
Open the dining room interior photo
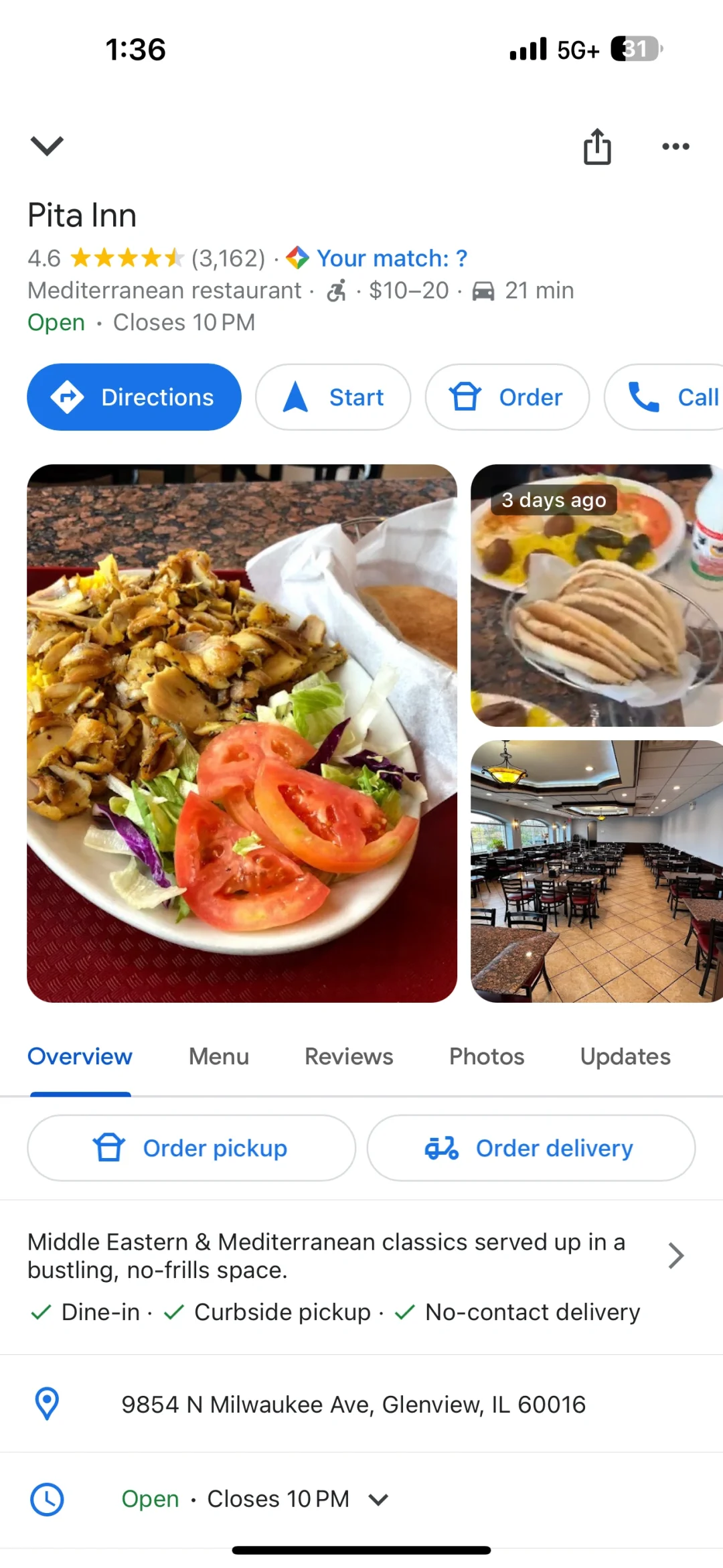coord(596,869)
